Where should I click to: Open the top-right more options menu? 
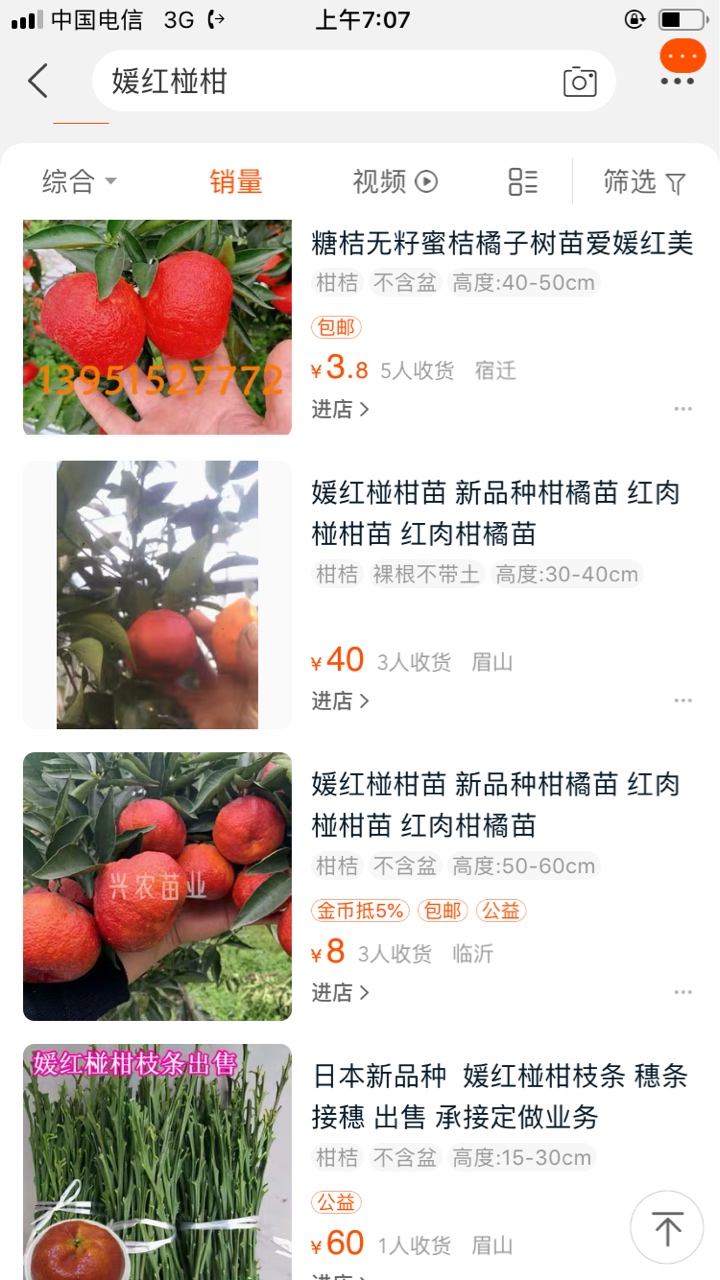point(678,80)
